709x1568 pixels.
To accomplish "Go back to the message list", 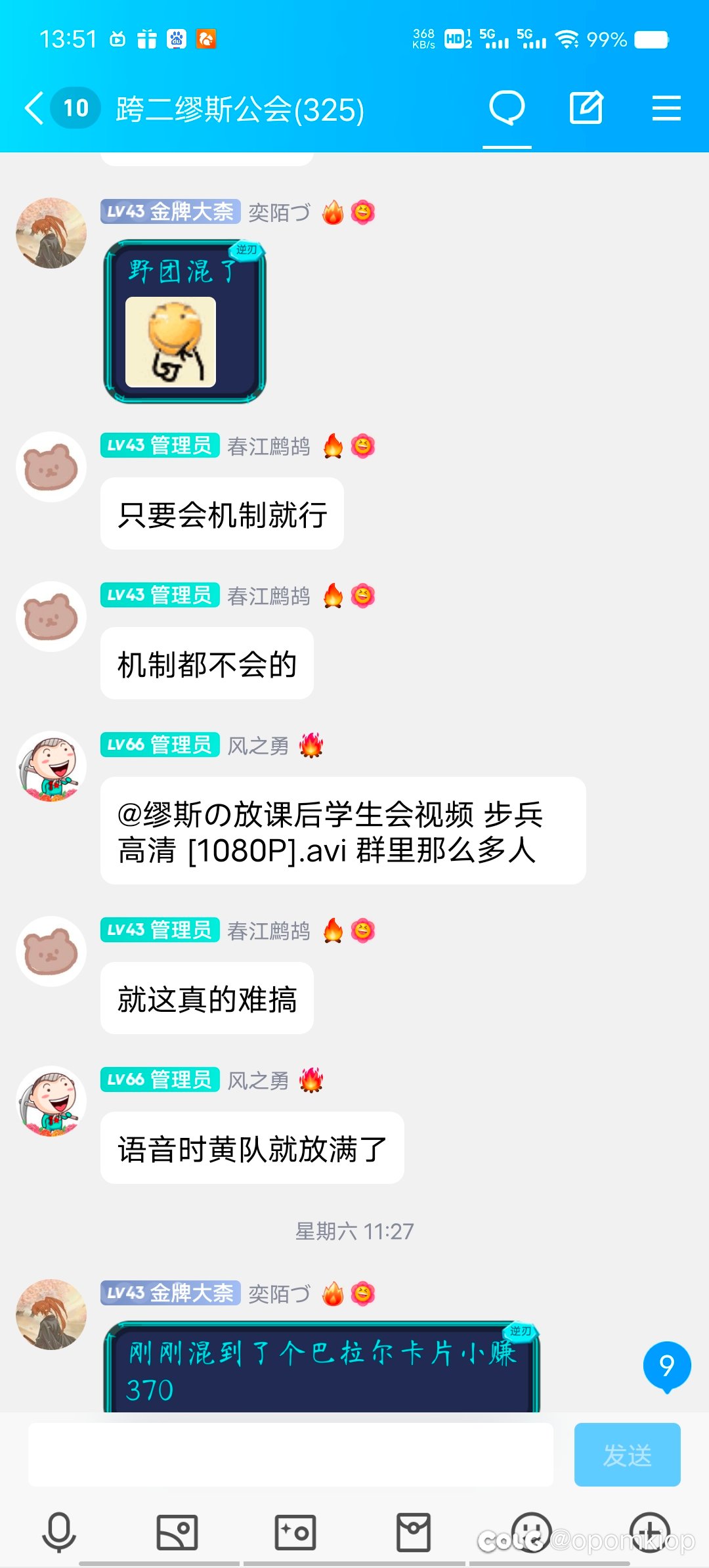I will [34, 108].
